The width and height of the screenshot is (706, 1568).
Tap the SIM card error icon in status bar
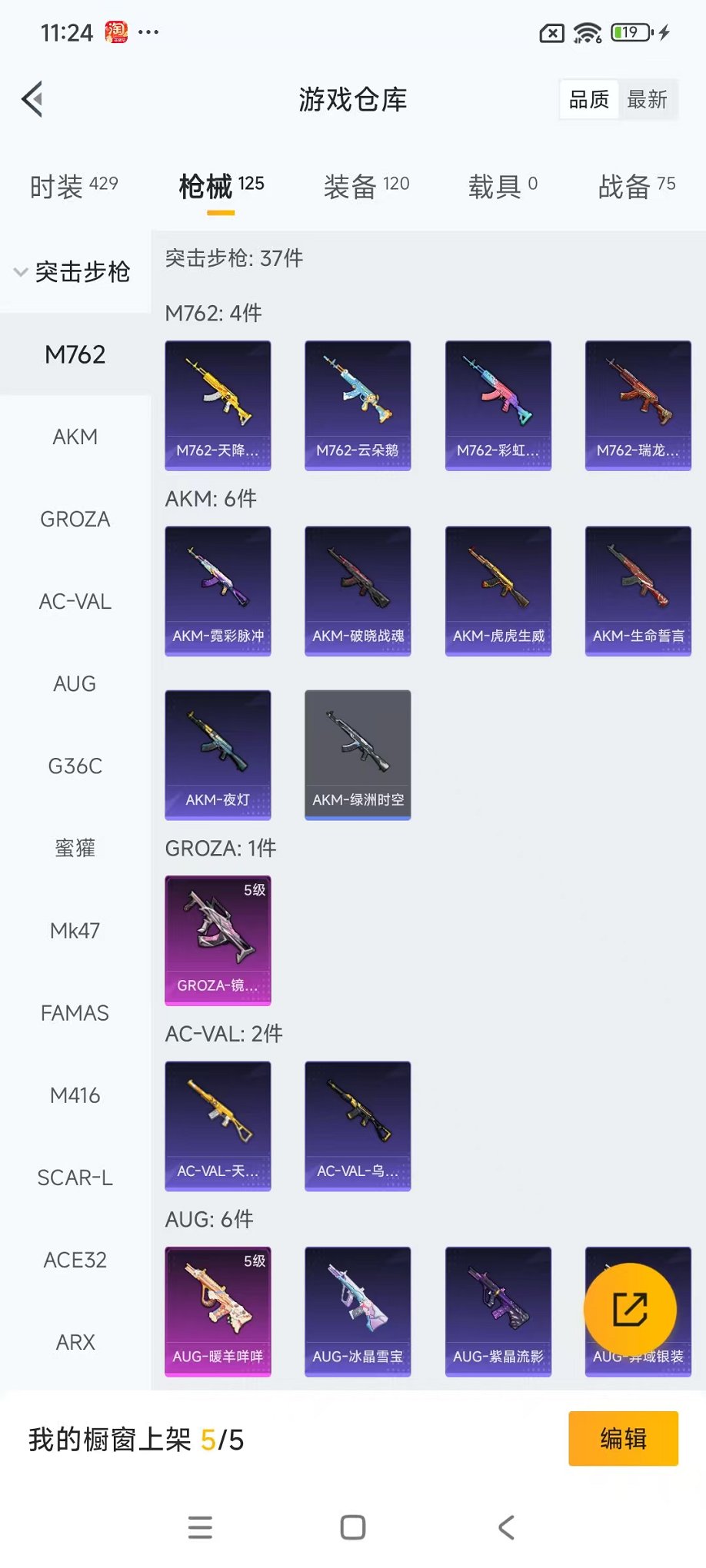click(551, 34)
